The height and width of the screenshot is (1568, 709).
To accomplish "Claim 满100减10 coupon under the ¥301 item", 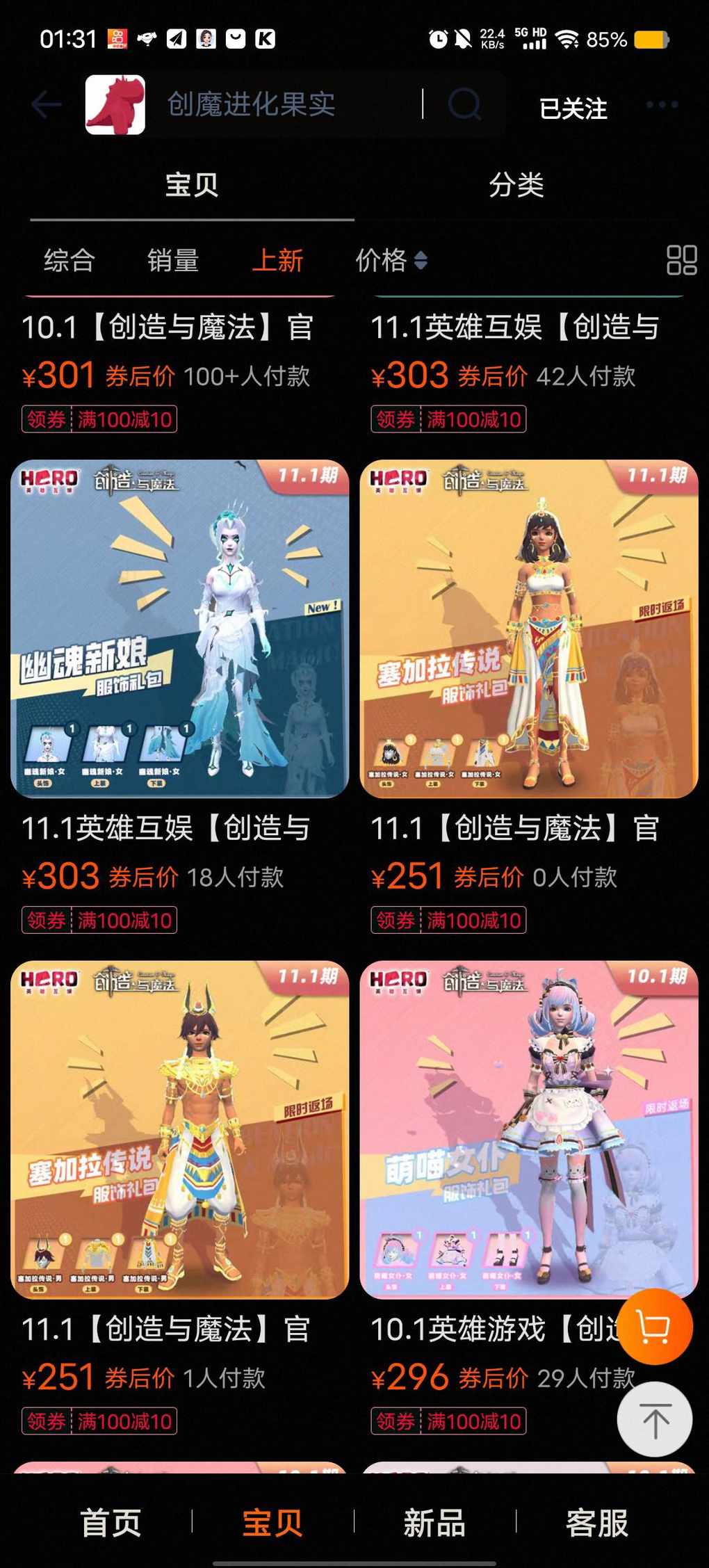I will 99,419.
